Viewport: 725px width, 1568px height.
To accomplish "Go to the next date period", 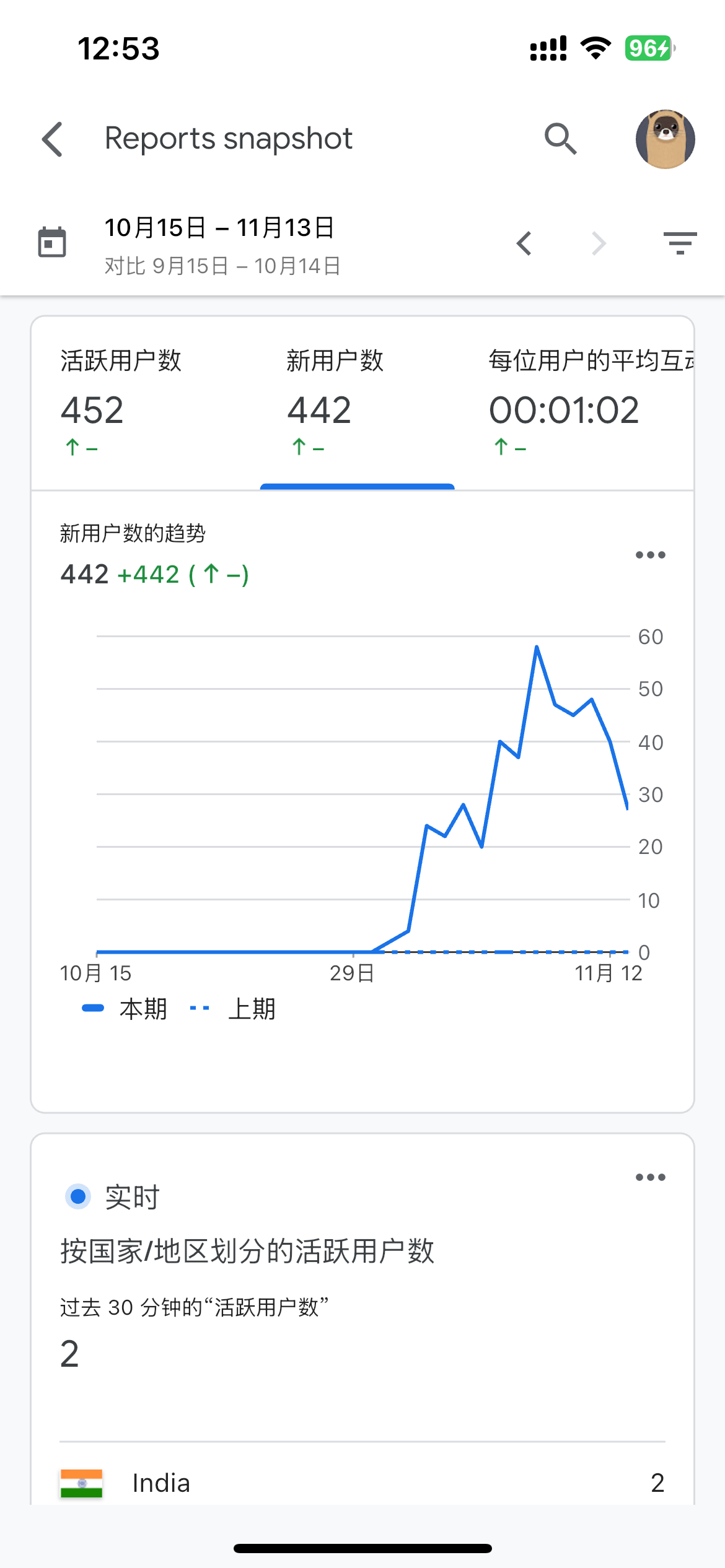I will pos(598,243).
